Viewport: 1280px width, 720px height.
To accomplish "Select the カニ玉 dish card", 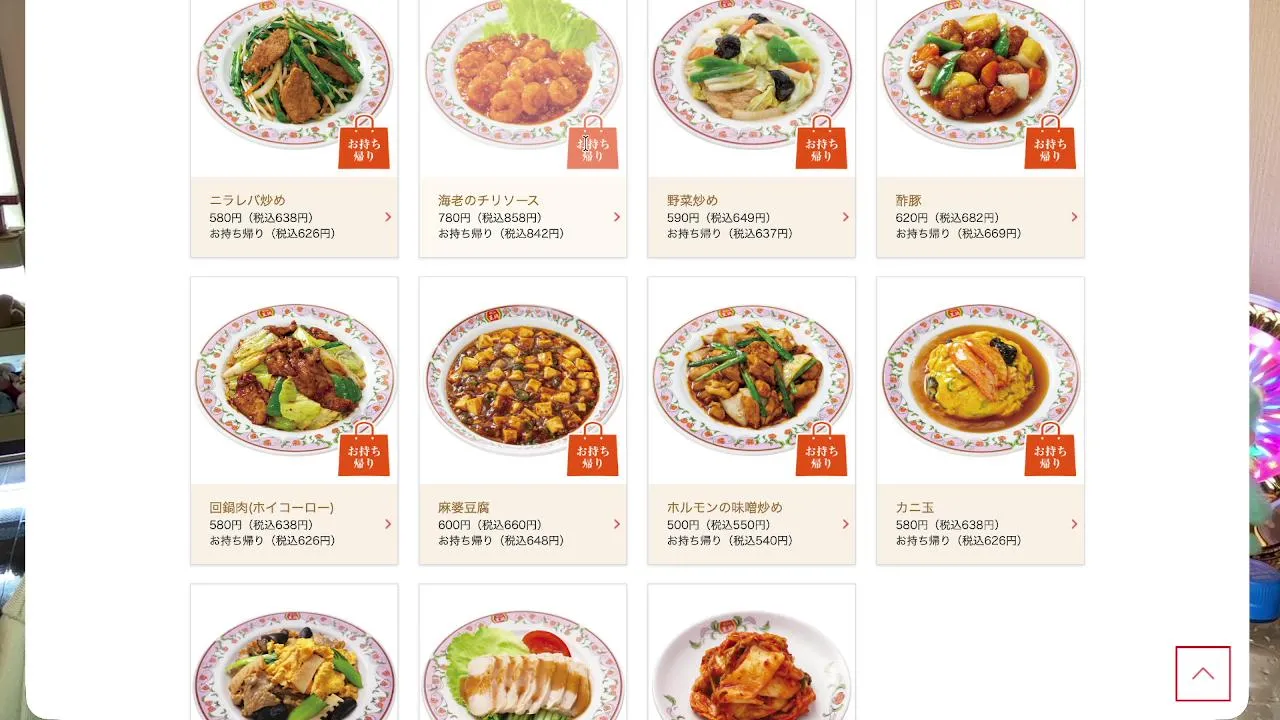I will coord(981,421).
